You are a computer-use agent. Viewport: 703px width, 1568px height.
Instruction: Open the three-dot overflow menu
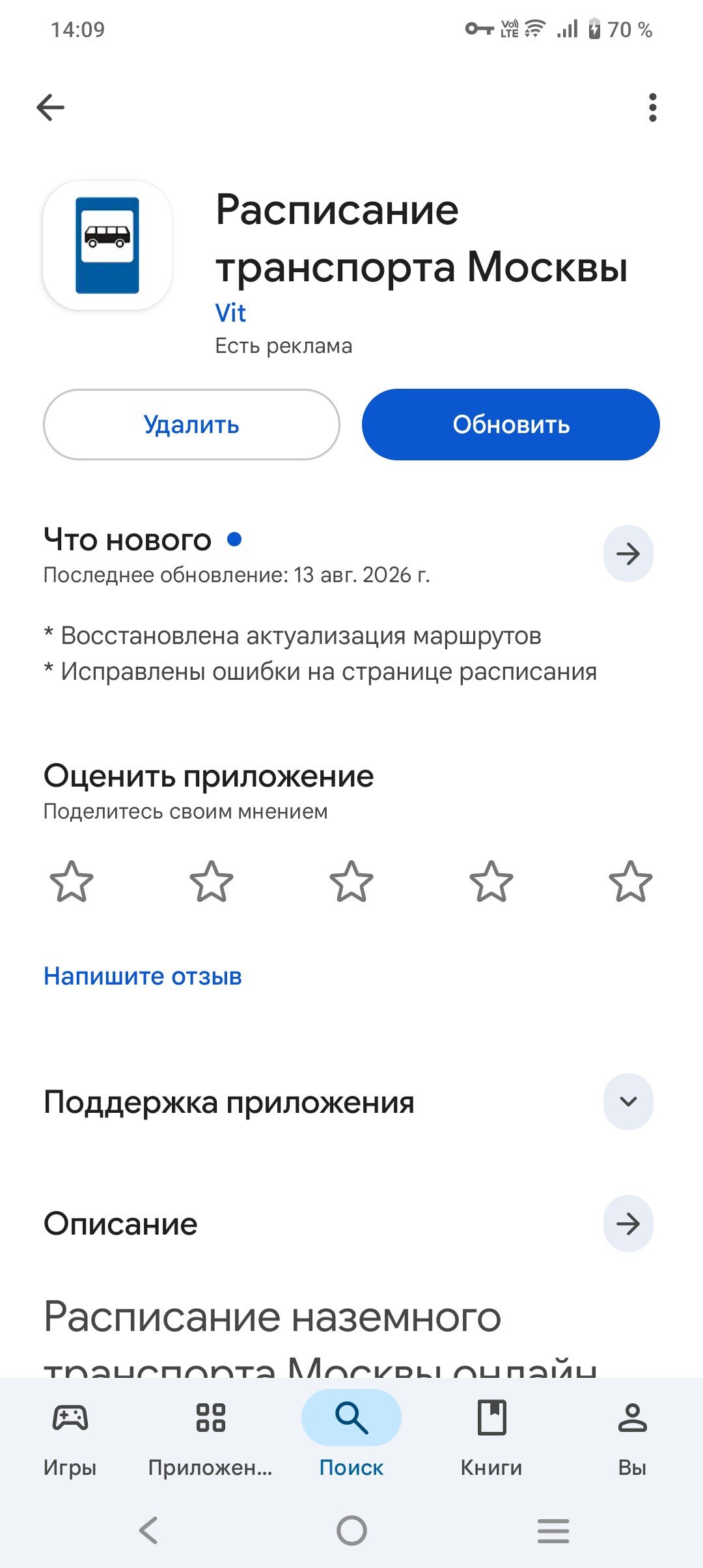point(652,107)
